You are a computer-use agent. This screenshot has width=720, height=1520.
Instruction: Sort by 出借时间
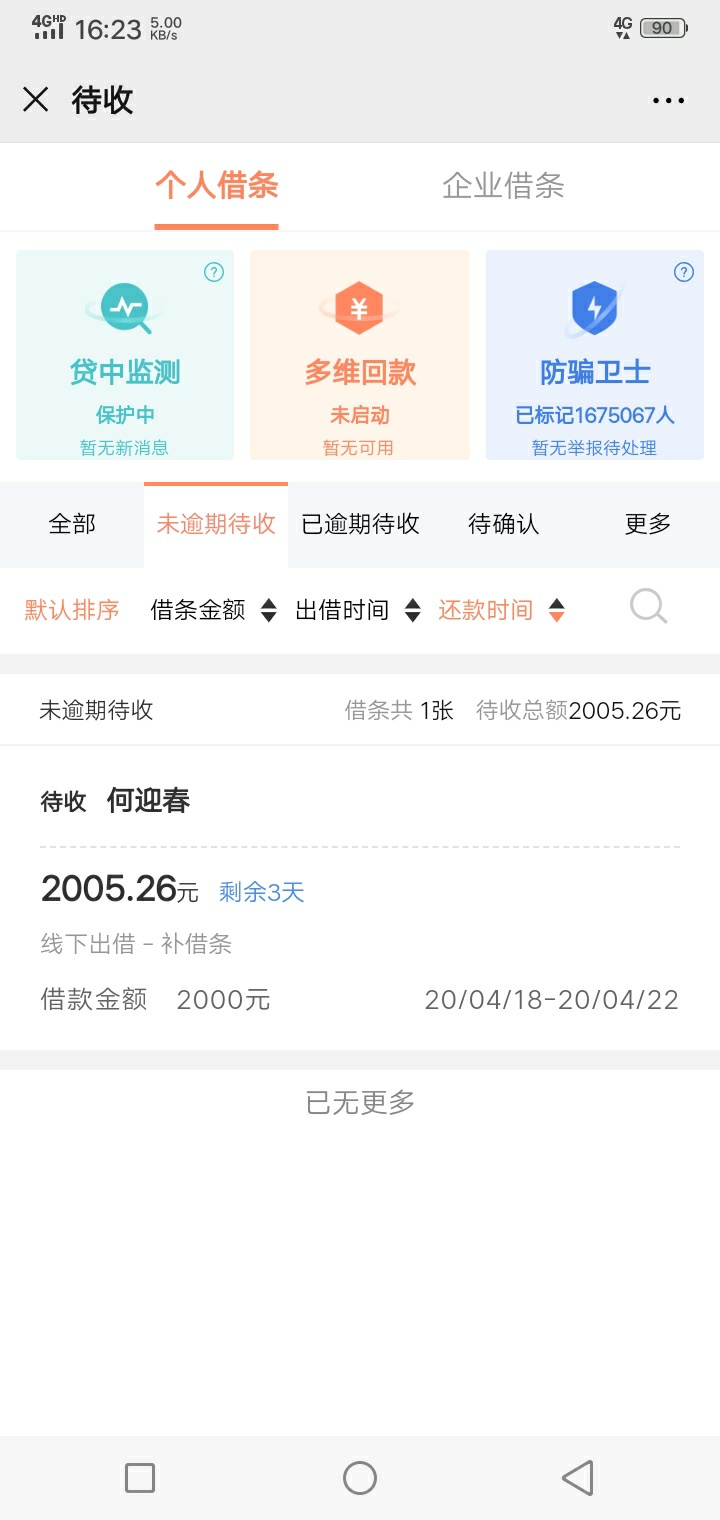(358, 610)
